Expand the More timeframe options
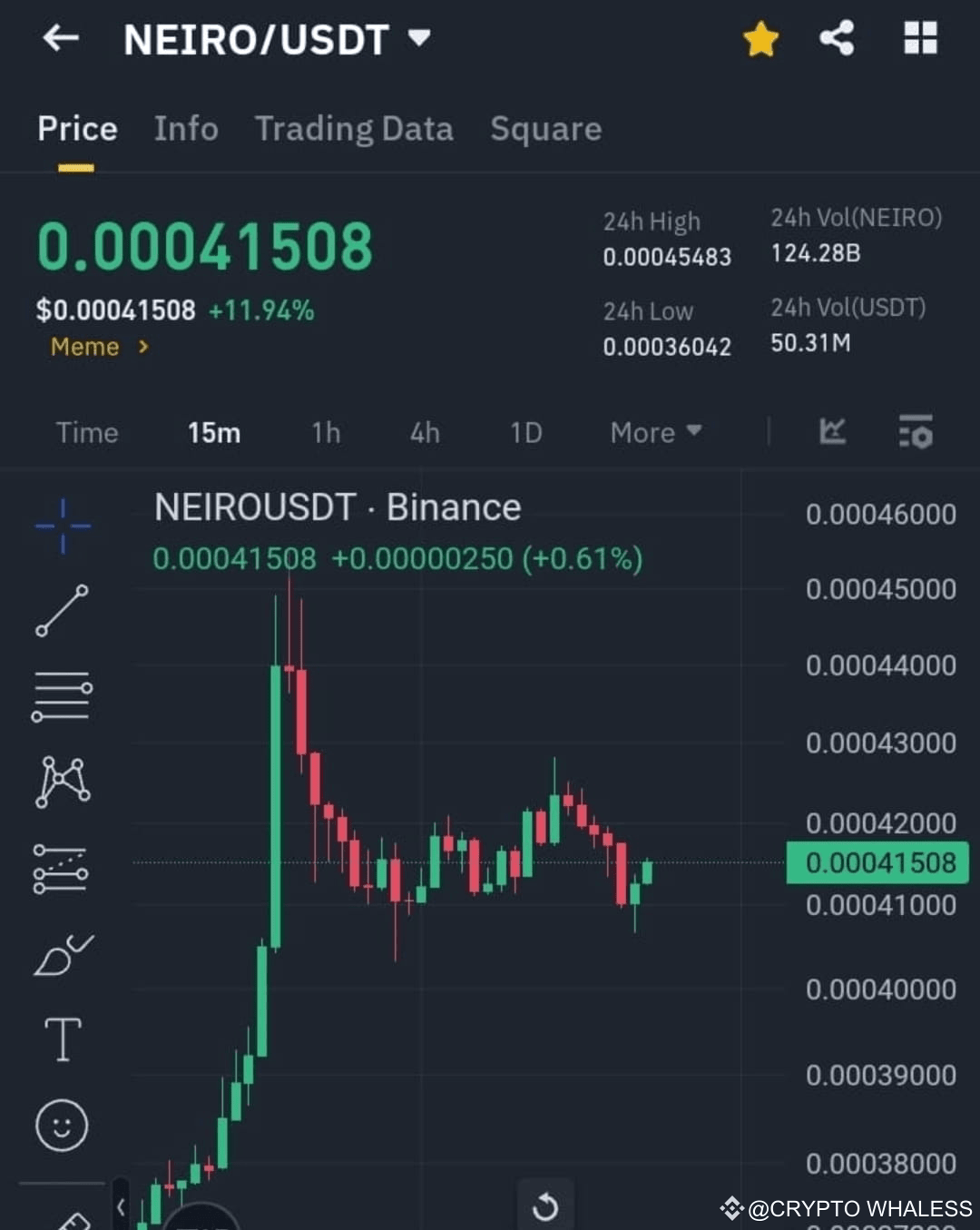Viewport: 980px width, 1230px height. 653,433
